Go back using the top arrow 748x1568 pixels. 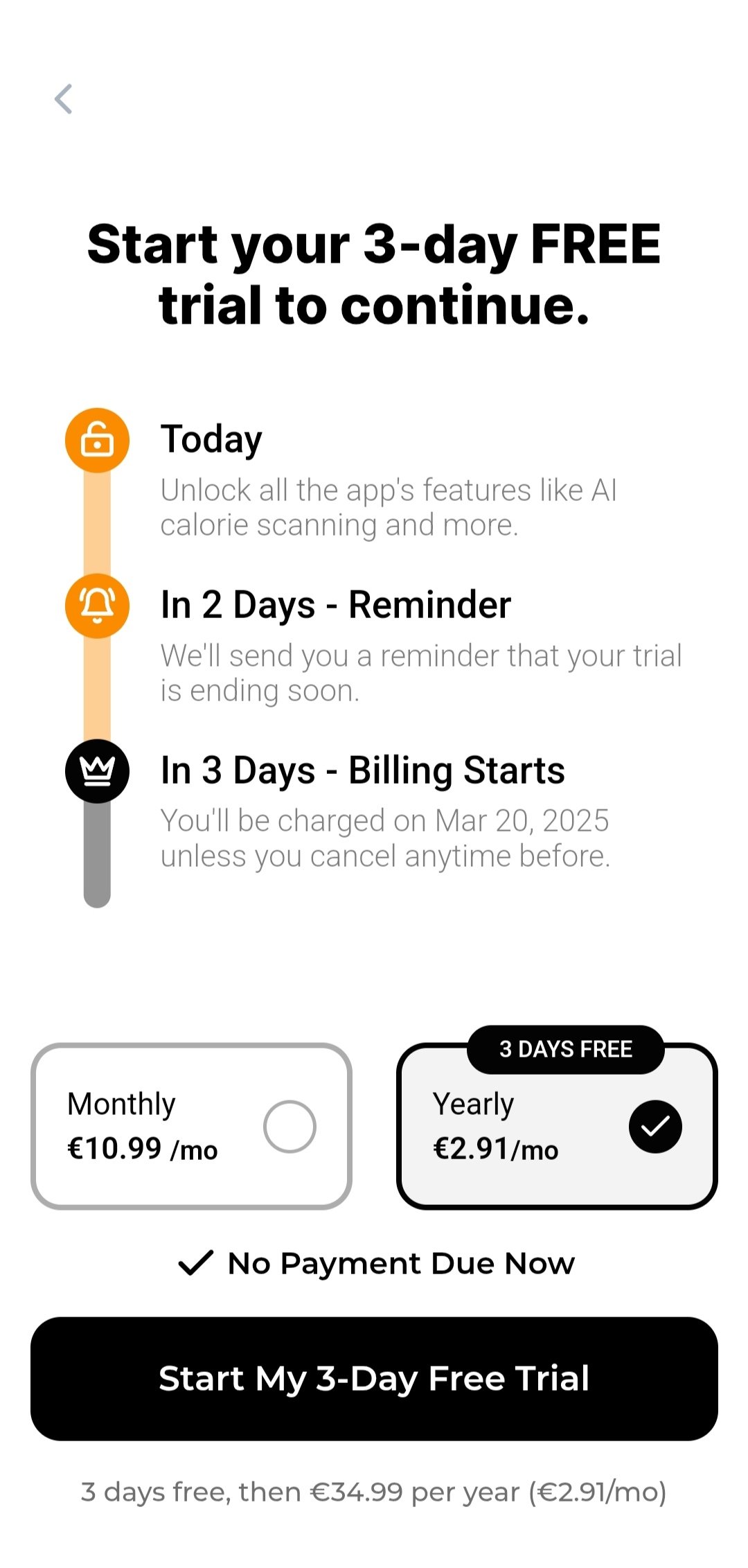point(64,99)
